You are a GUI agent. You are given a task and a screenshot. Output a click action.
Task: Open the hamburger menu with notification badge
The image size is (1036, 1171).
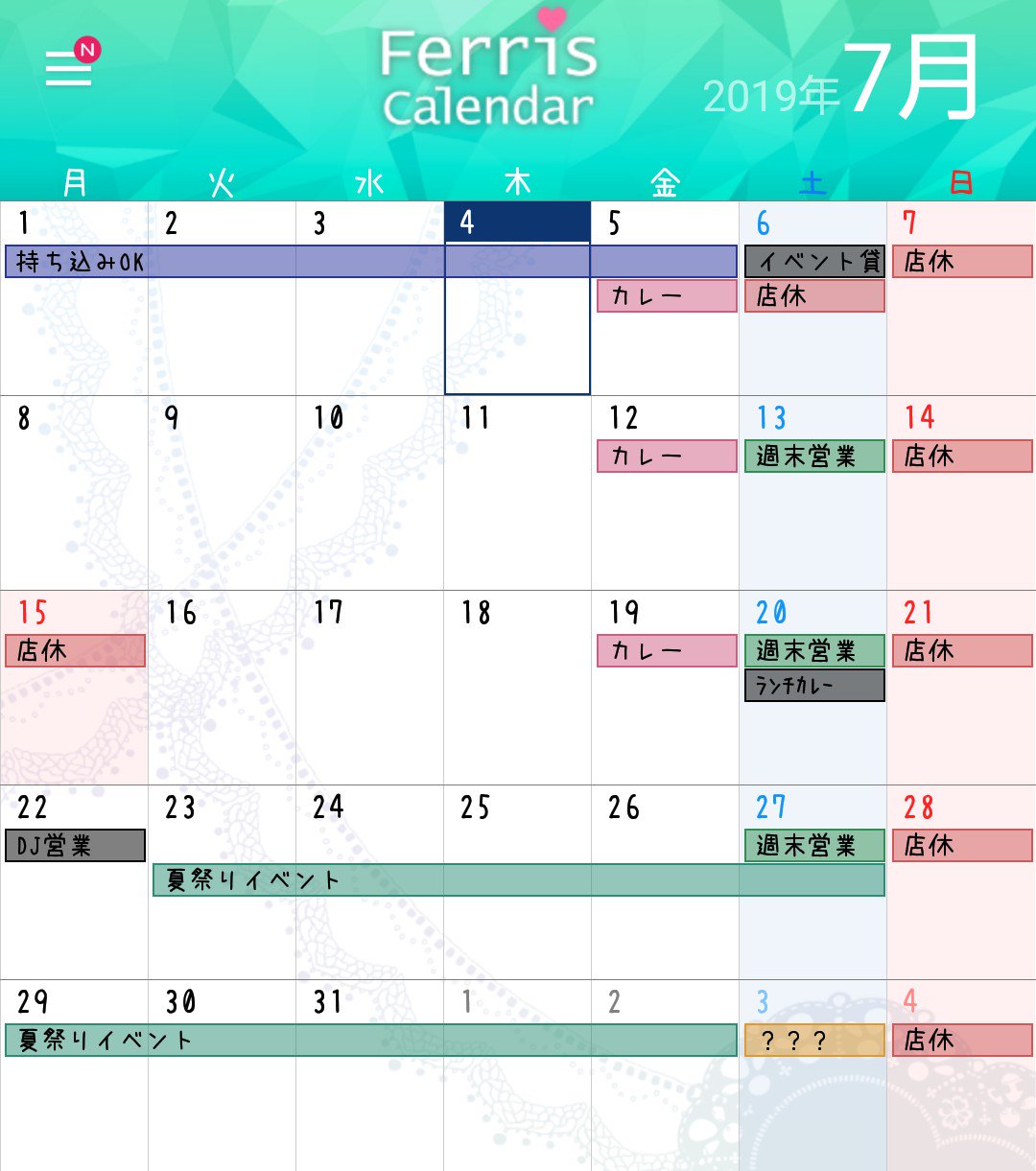[x=69, y=67]
